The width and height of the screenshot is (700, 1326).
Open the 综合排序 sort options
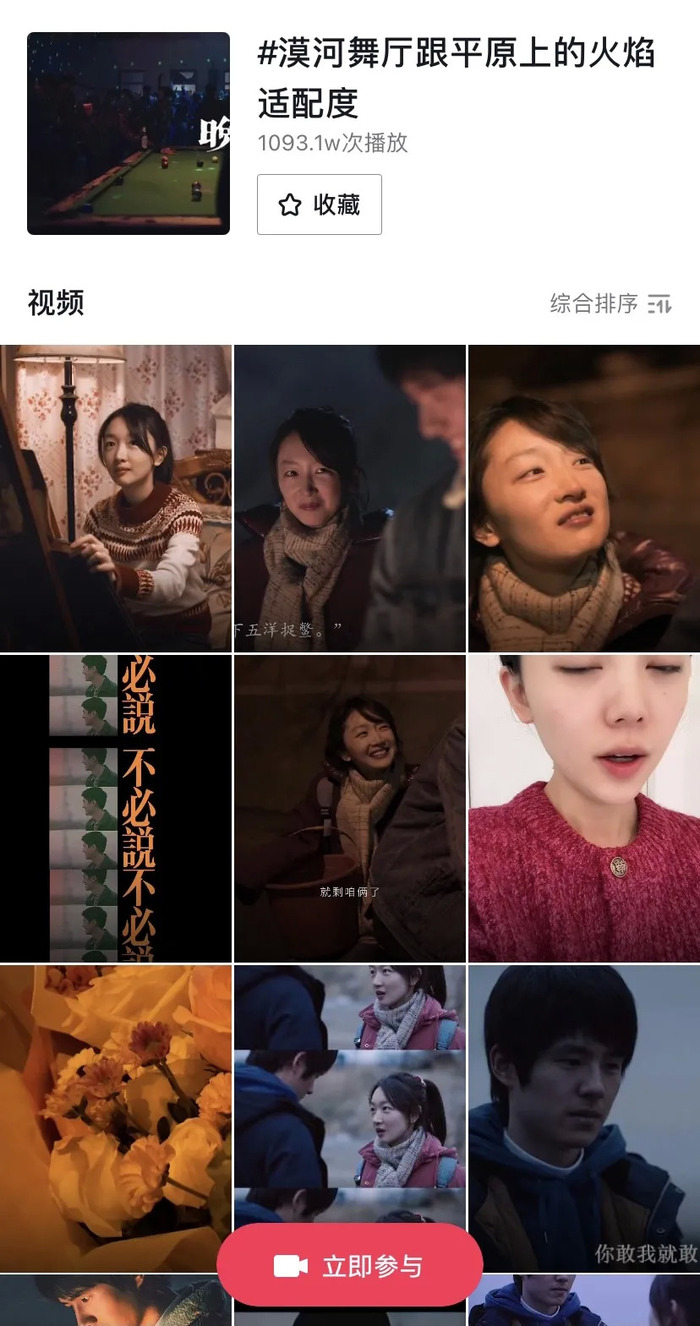tap(610, 303)
